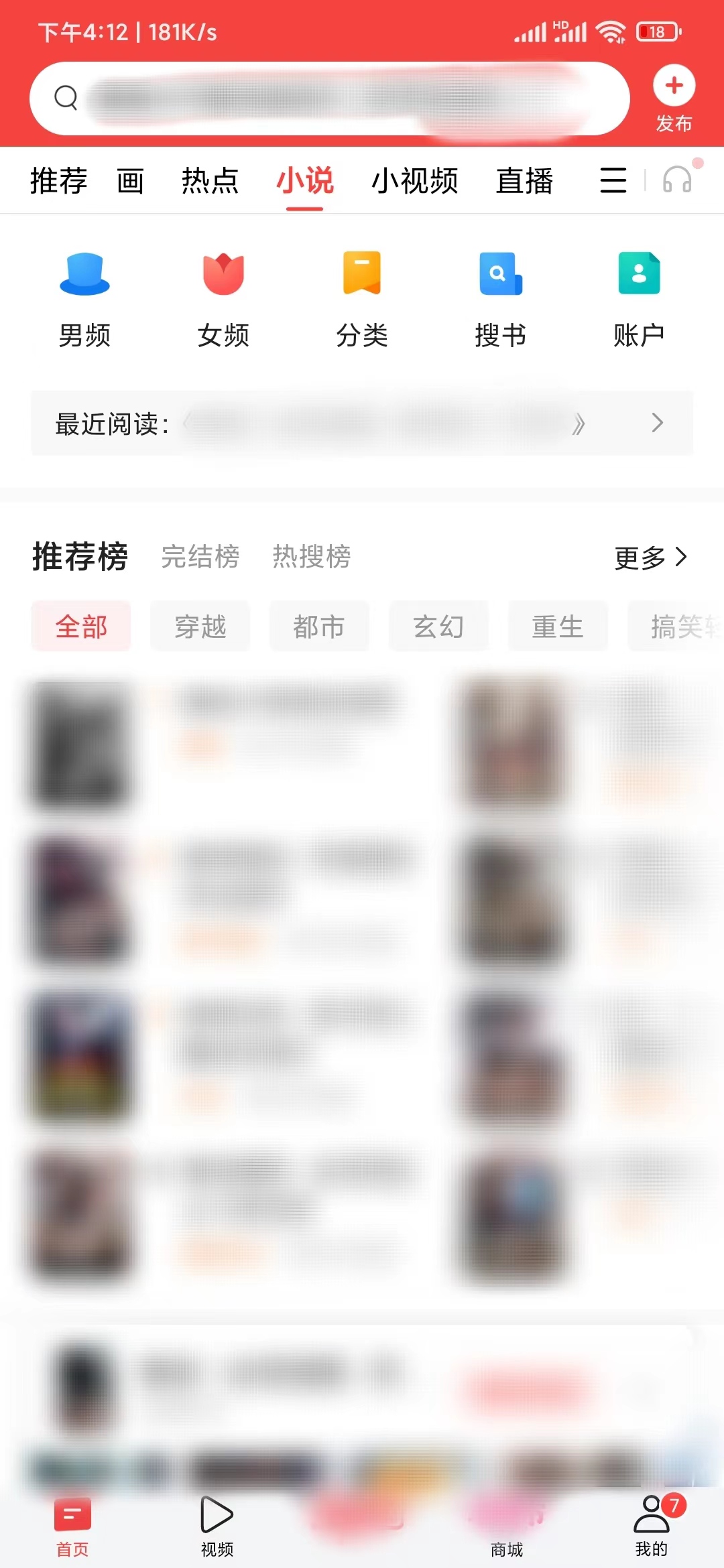The width and height of the screenshot is (724, 1568).
Task: Switch to the 推荐 tab
Action: 58,181
